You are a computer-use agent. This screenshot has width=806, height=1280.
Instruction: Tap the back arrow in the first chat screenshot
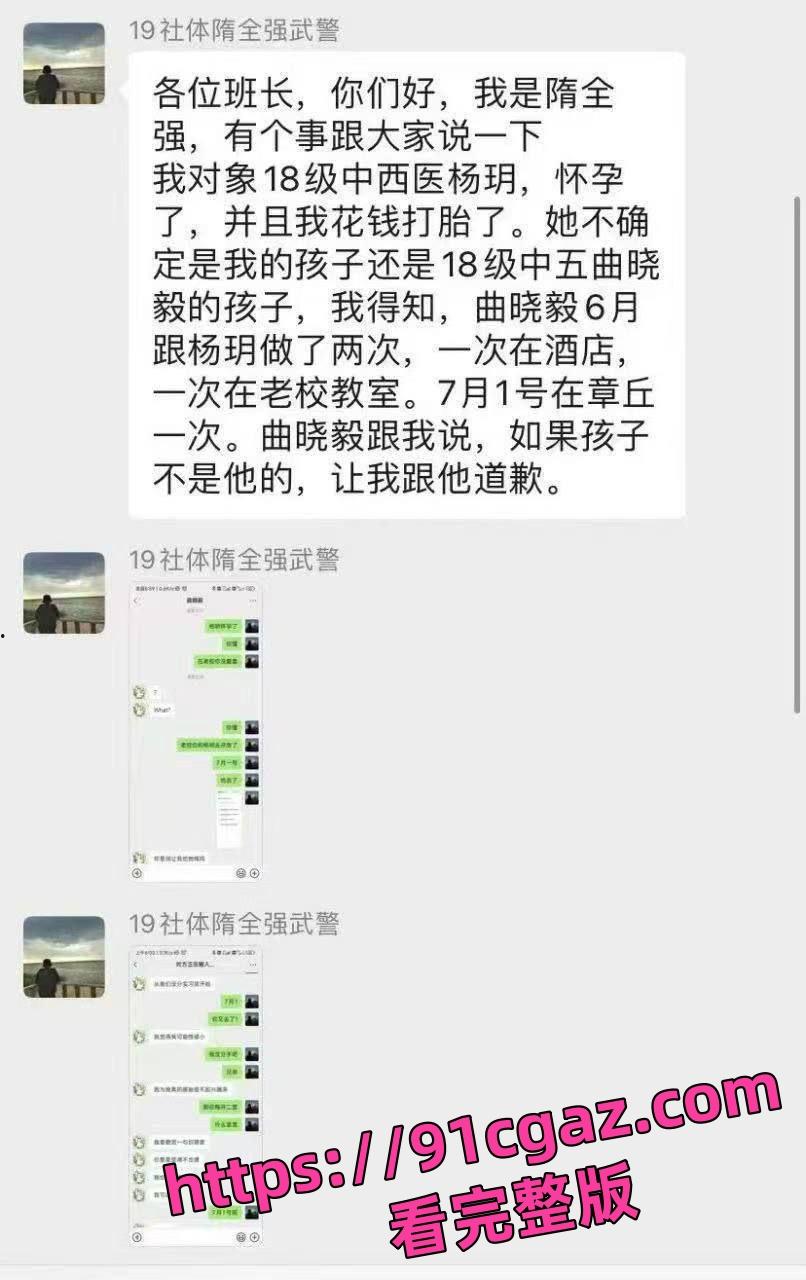tap(136, 598)
